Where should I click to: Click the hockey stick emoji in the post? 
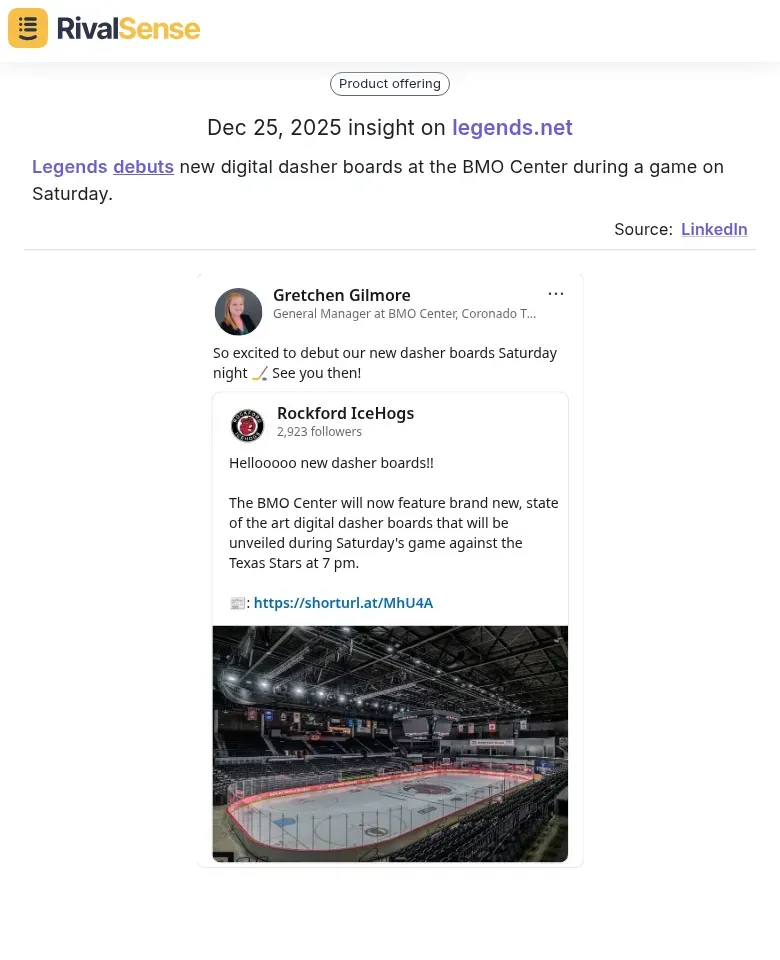pyautogui.click(x=259, y=372)
